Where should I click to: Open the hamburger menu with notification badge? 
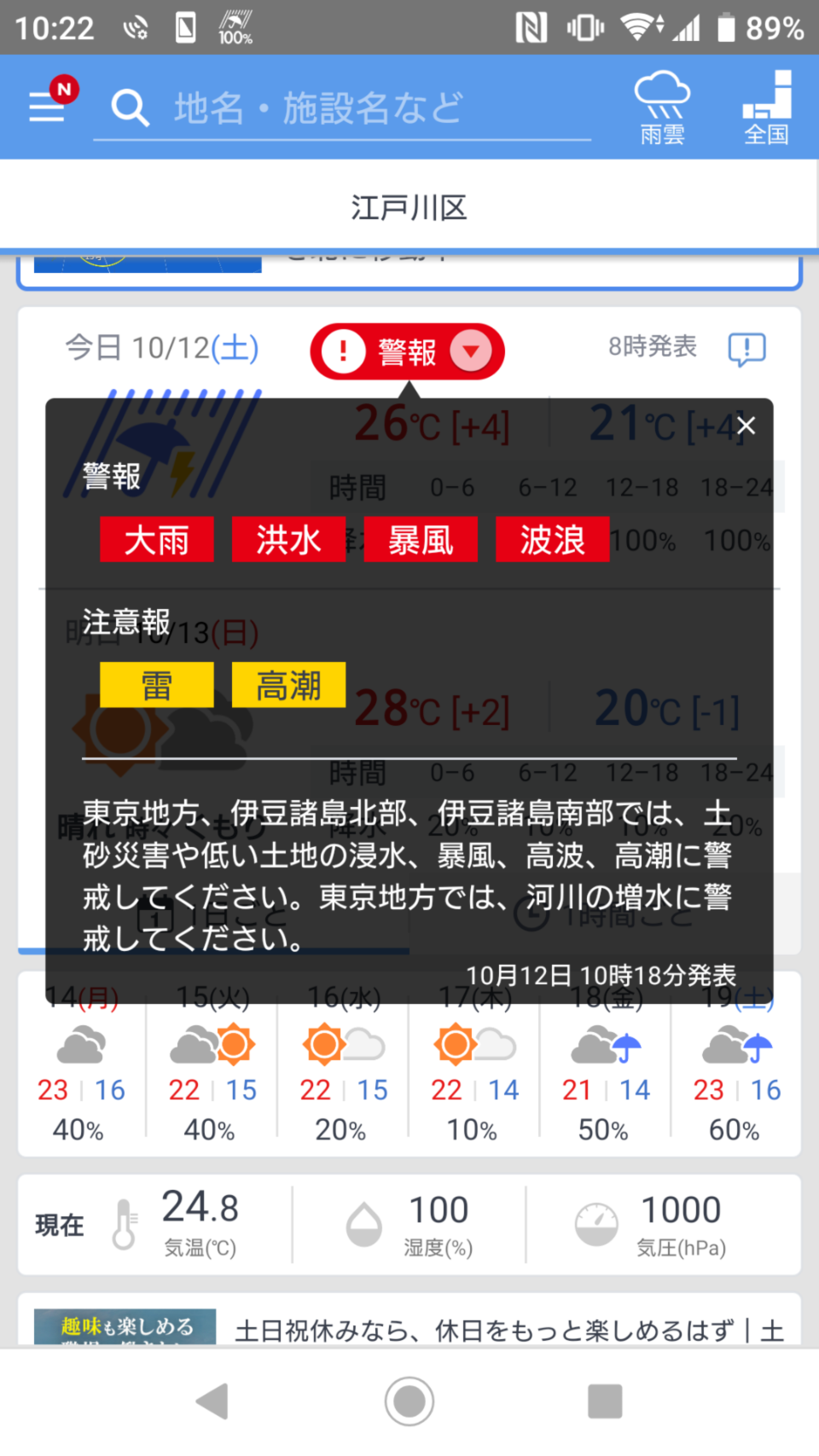coord(49,104)
